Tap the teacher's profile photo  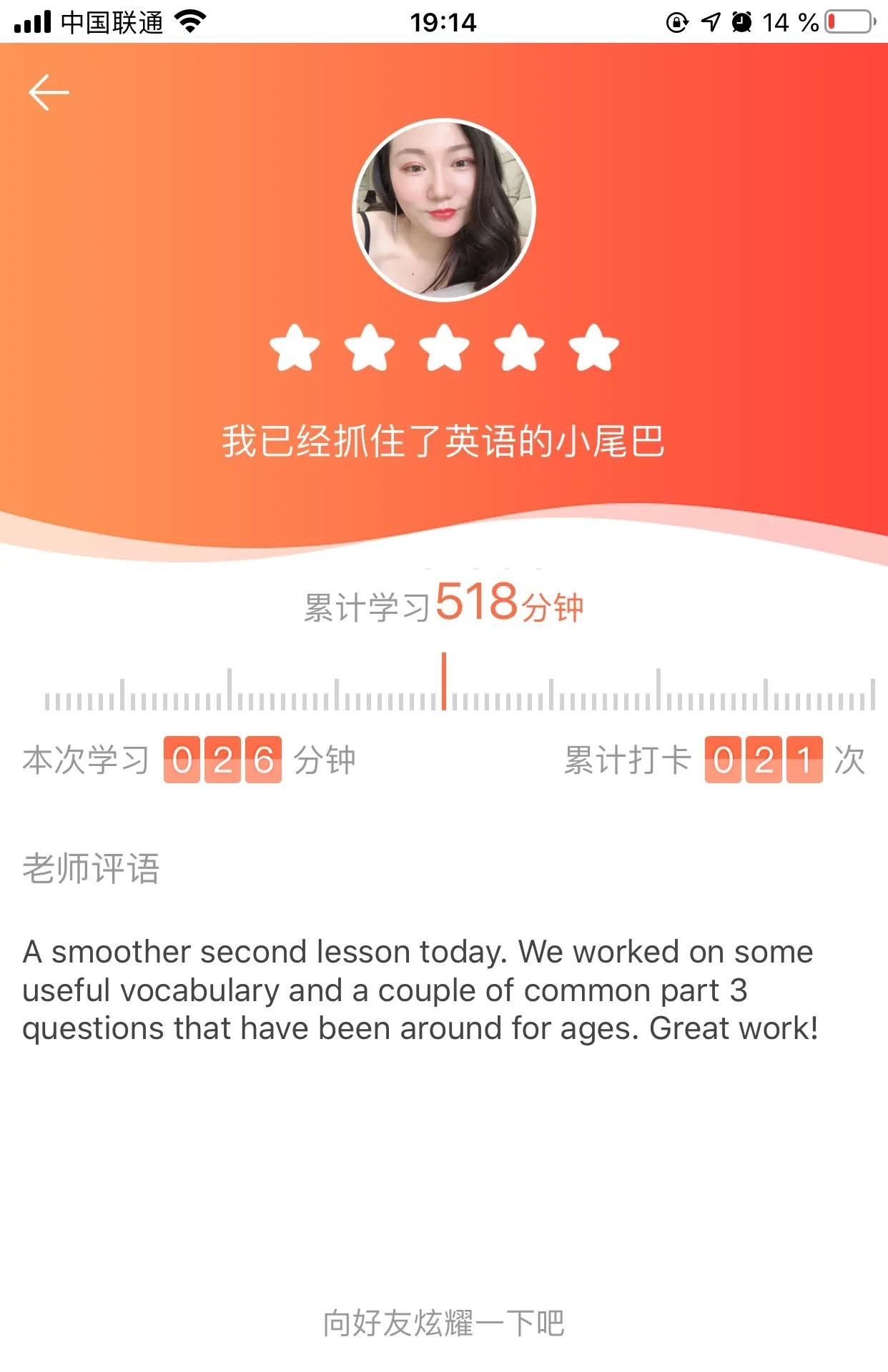click(x=443, y=207)
